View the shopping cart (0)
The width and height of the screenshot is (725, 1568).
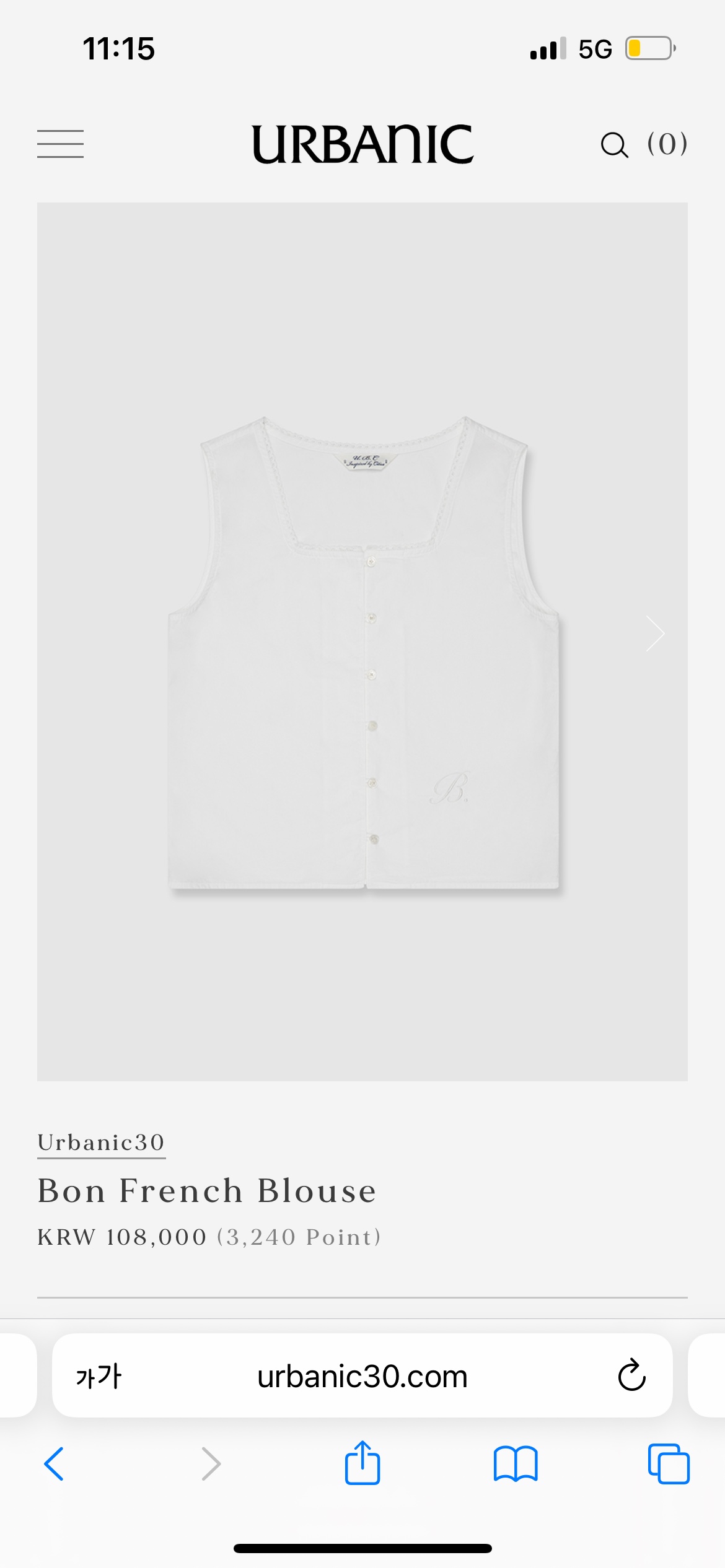pyautogui.click(x=667, y=144)
